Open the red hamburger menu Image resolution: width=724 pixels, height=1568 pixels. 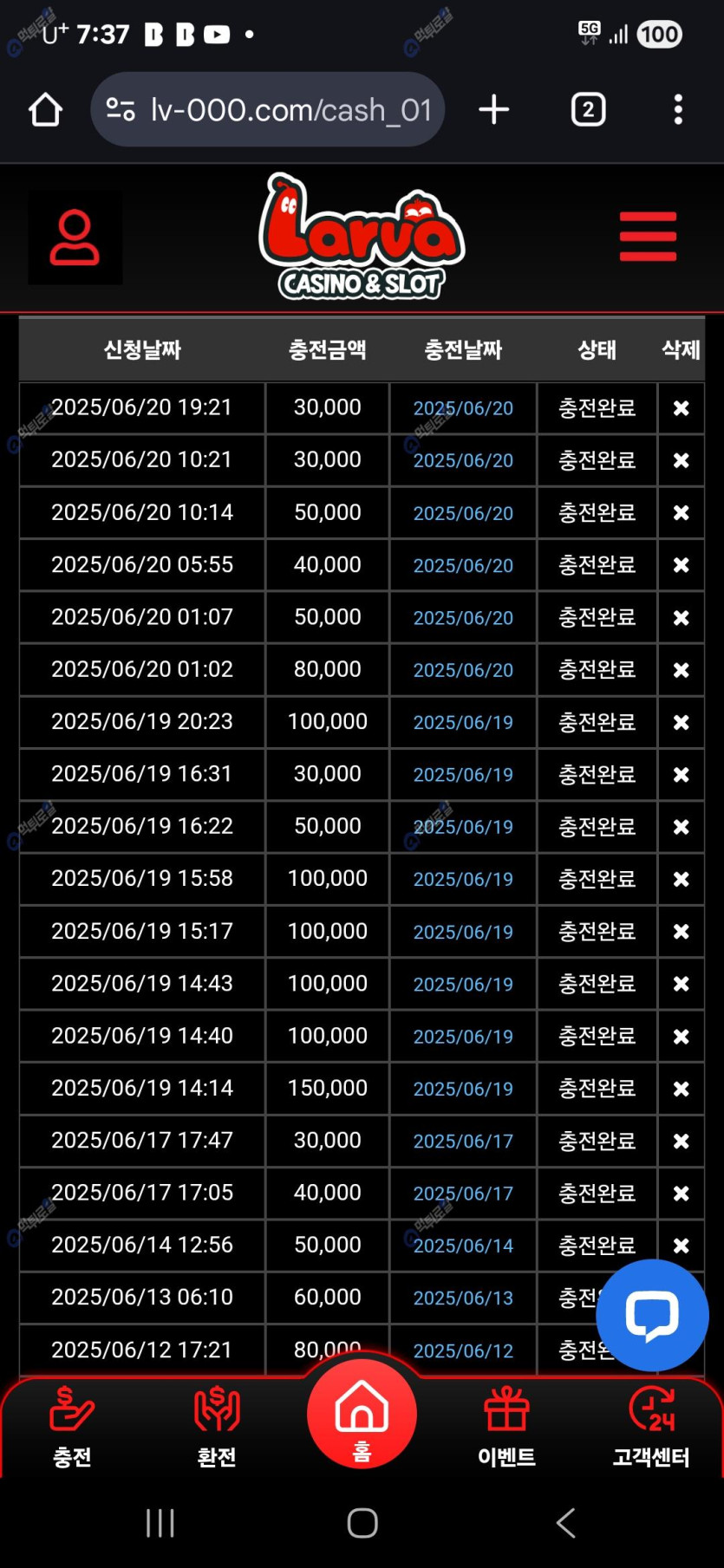[x=648, y=236]
